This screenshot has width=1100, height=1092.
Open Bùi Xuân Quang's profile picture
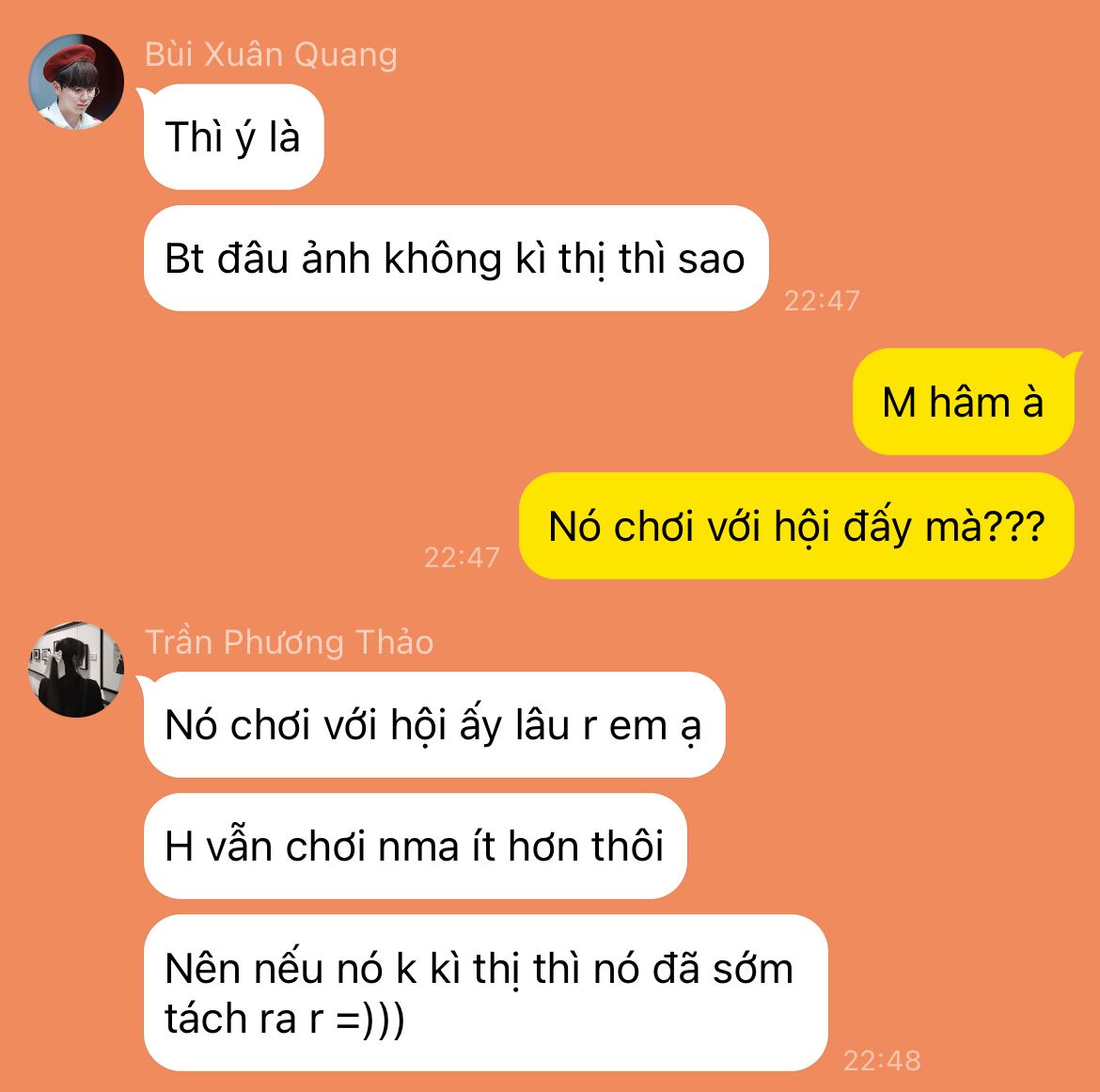(76, 82)
